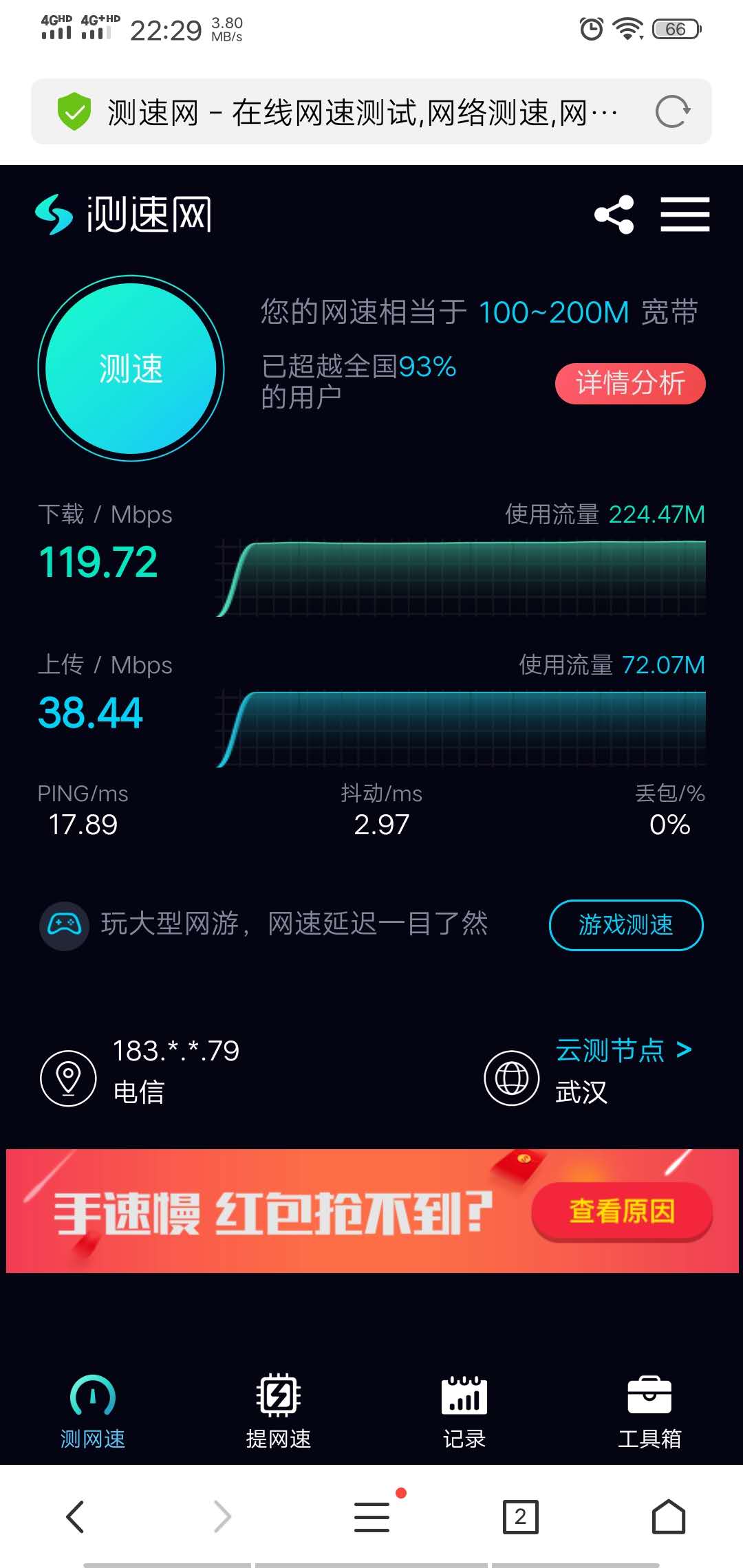
Task: Open the 提网速 boost speed section
Action: point(277,1405)
